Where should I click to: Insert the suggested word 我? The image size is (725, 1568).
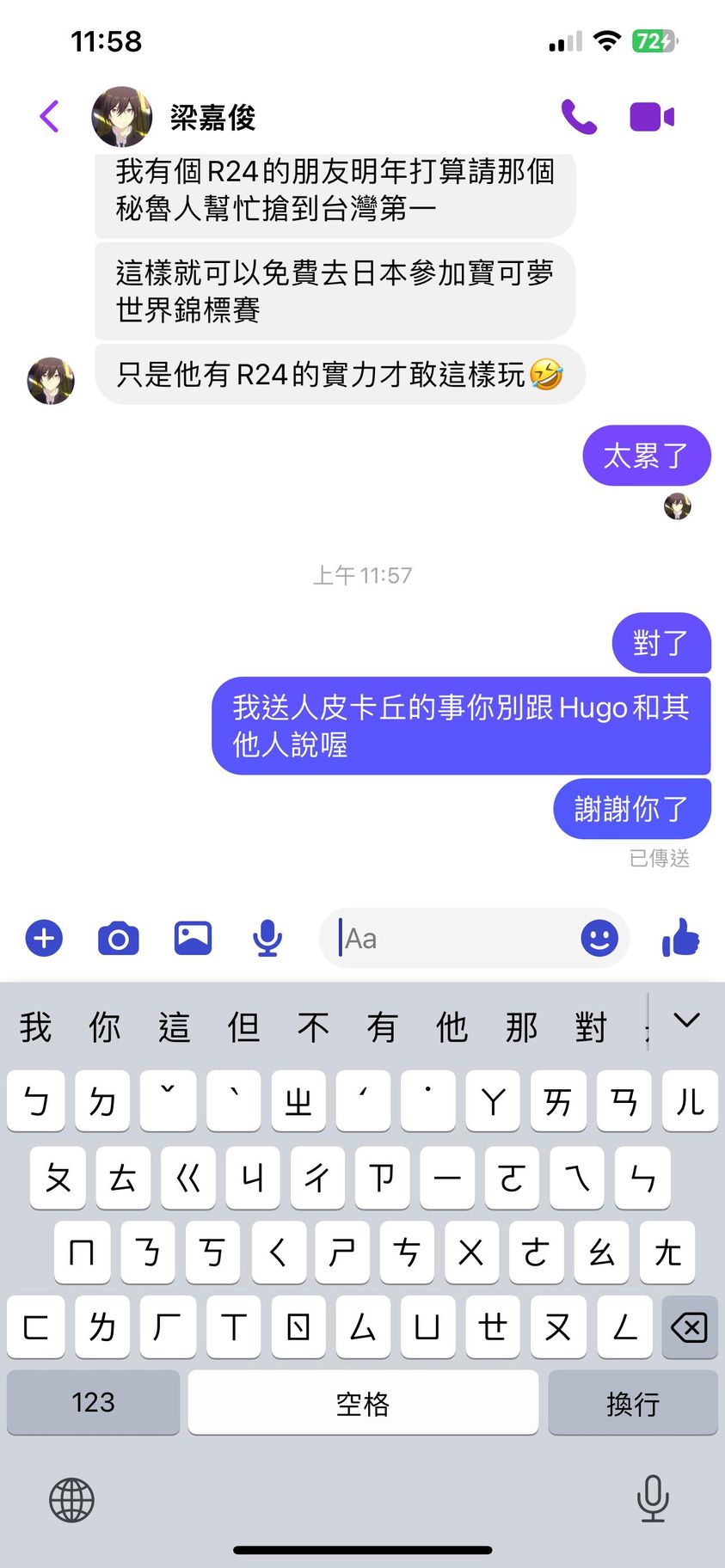pyautogui.click(x=36, y=1027)
